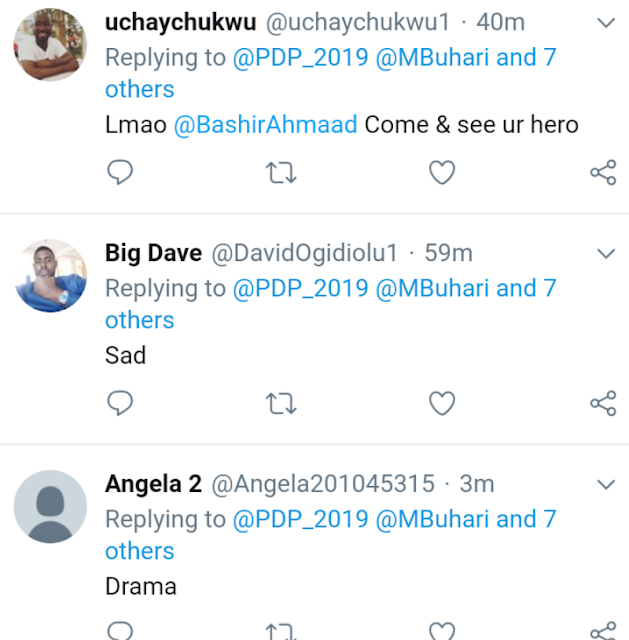
Task: Like uchaychukwu's tweet
Action: (x=442, y=173)
